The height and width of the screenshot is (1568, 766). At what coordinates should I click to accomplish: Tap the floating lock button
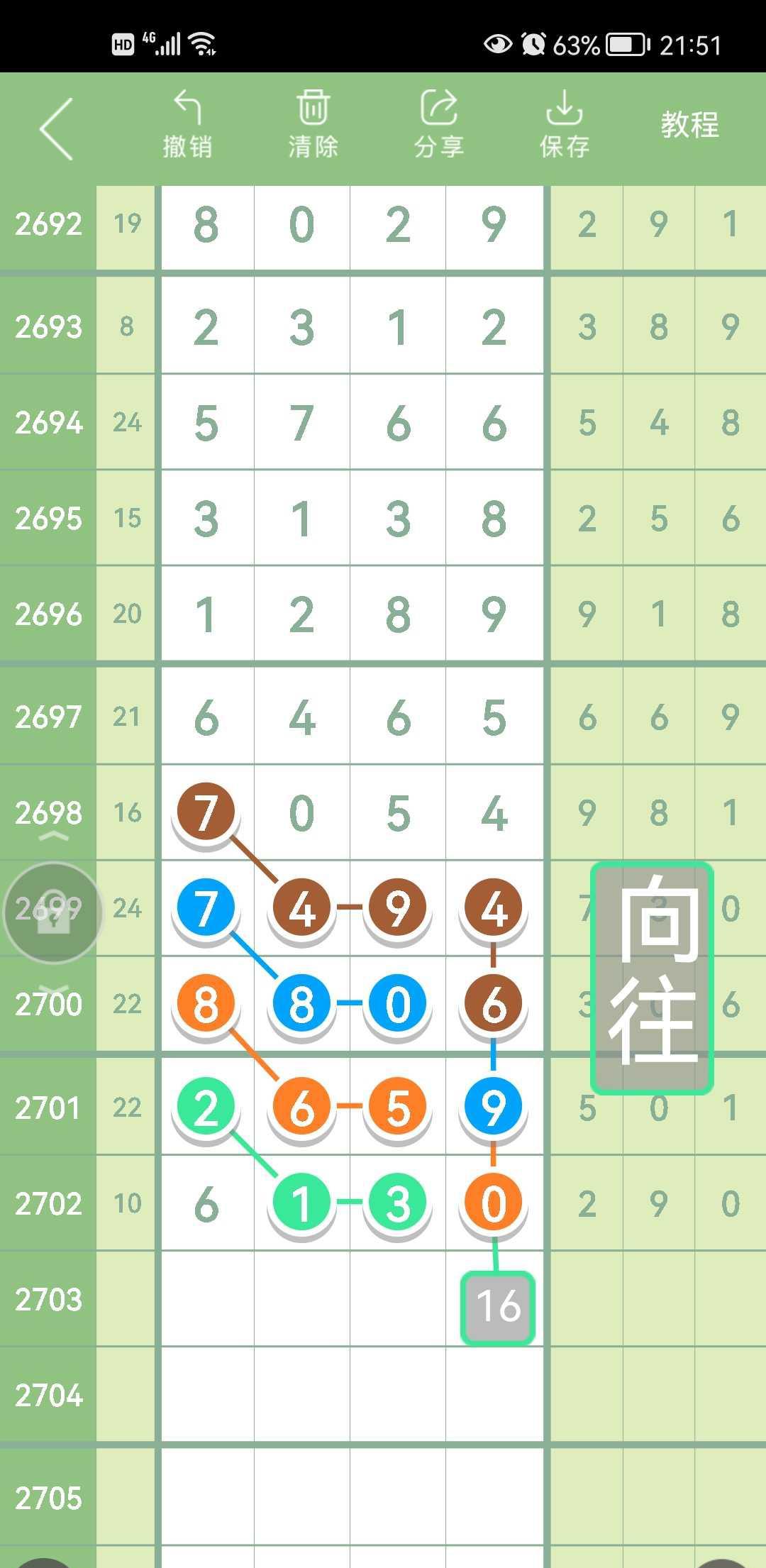[53, 913]
